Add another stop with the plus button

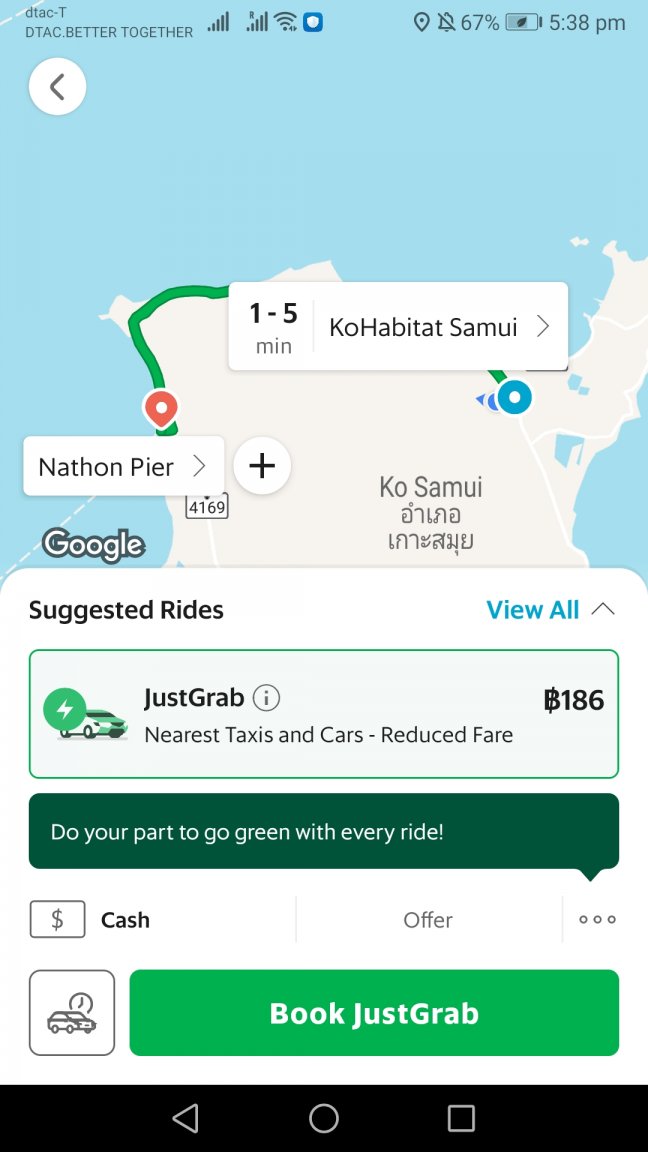262,466
